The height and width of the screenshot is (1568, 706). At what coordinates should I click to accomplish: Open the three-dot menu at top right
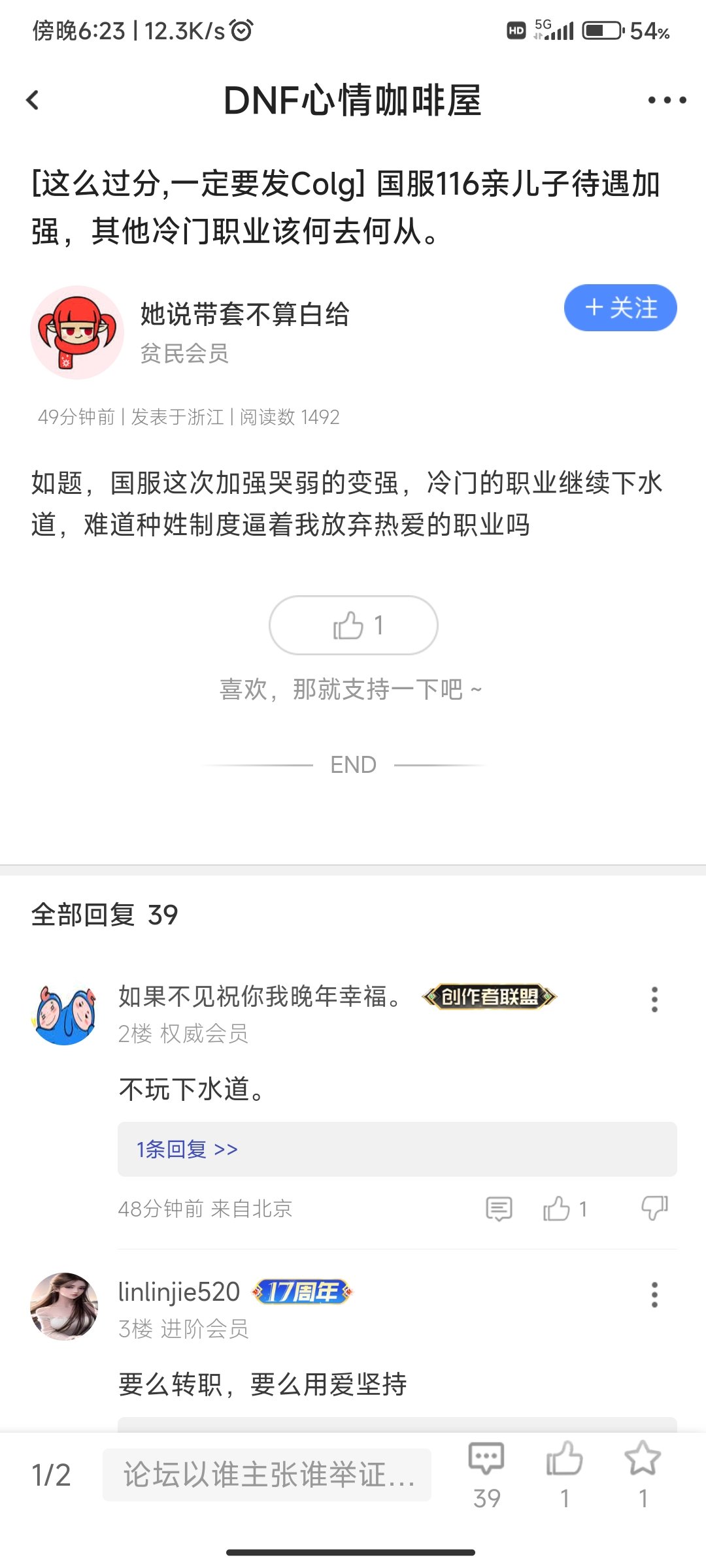[665, 99]
